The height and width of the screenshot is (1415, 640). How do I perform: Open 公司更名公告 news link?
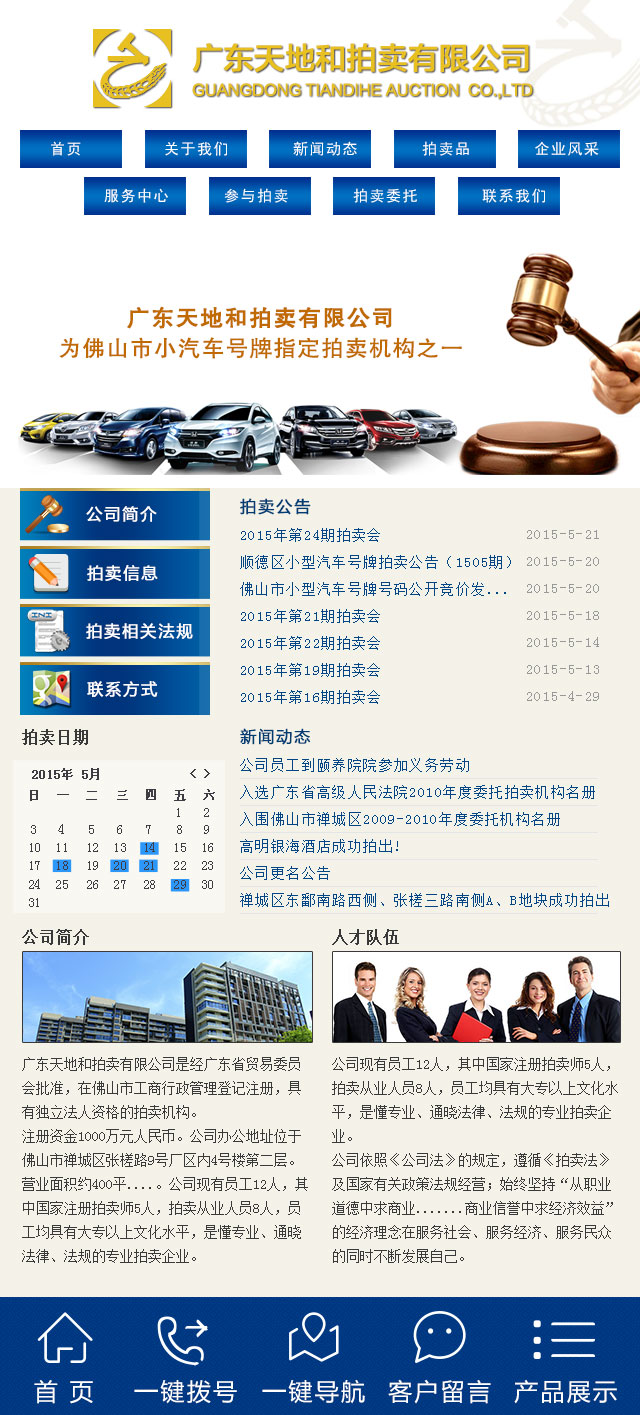pyautogui.click(x=285, y=873)
